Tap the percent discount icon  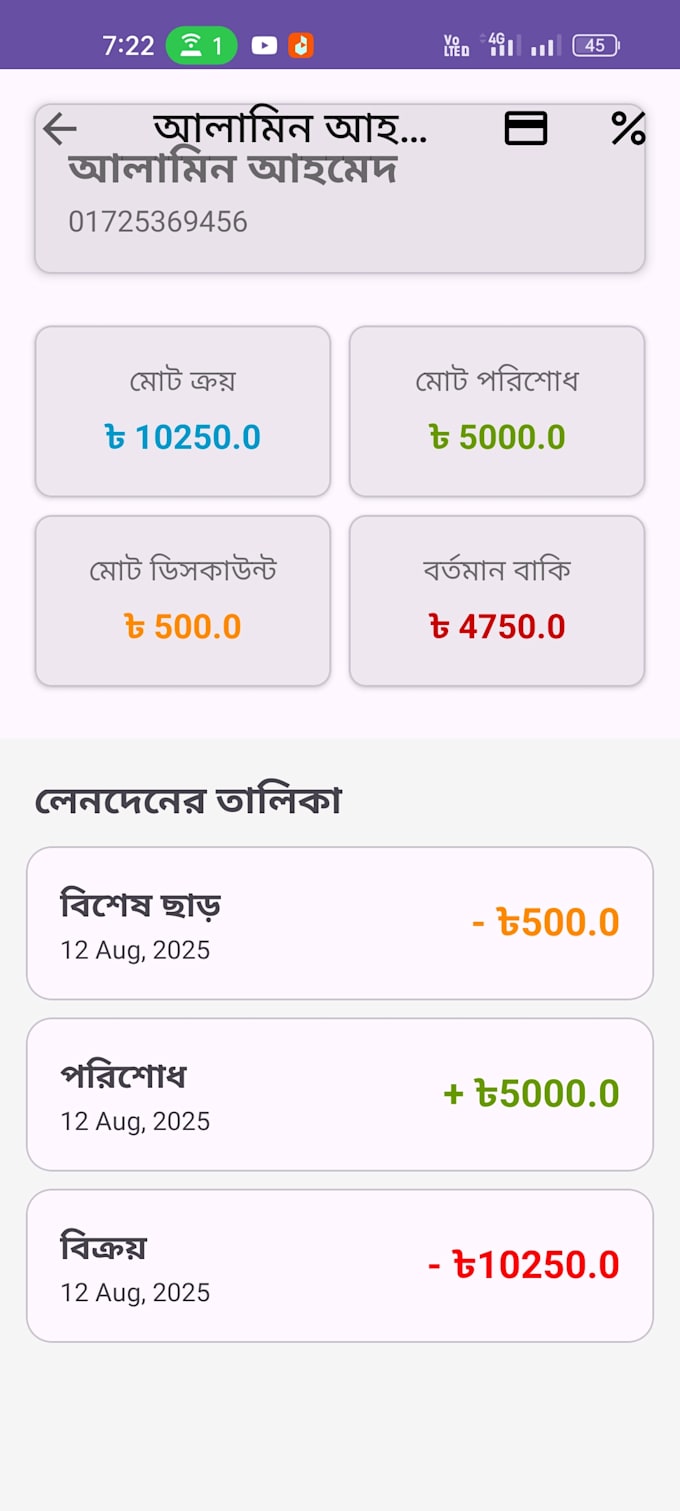(x=628, y=129)
